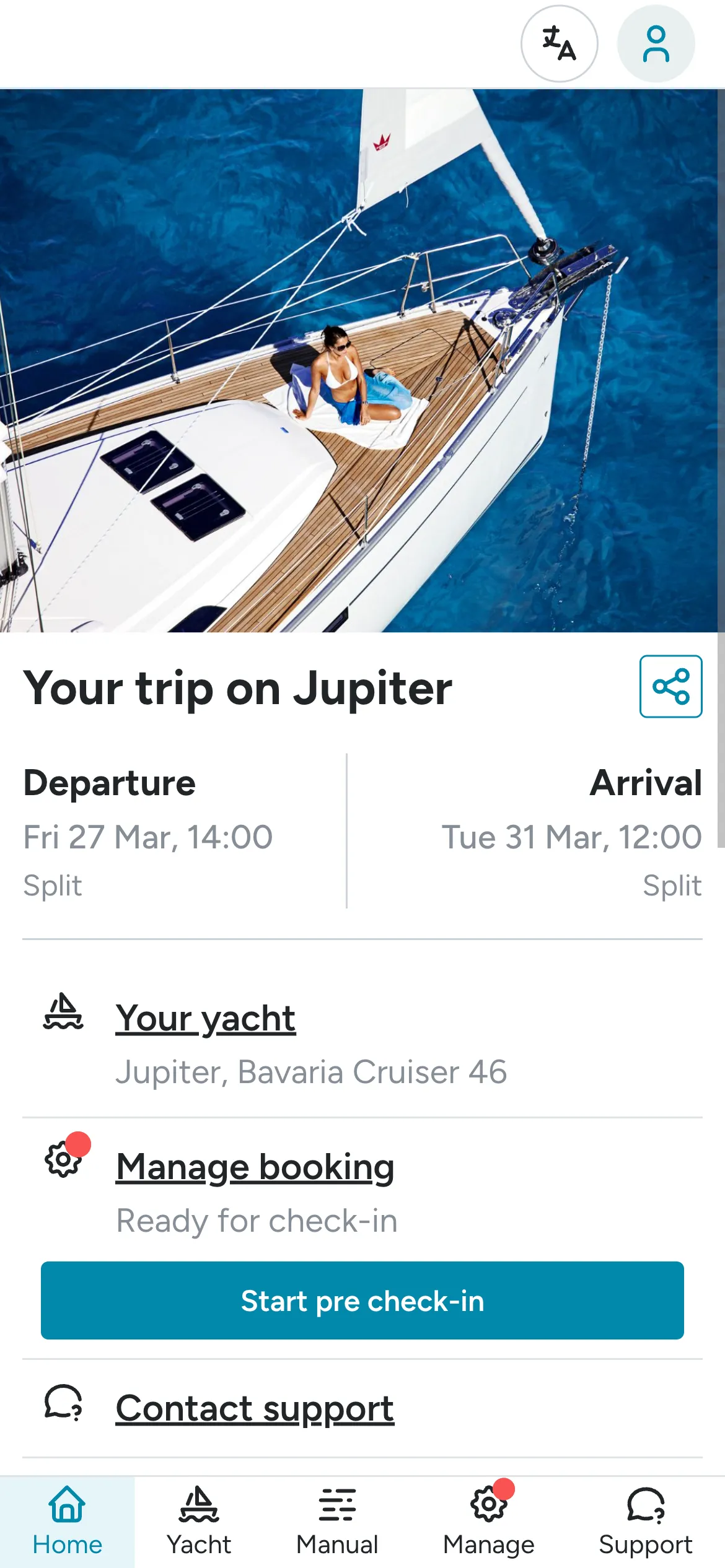Screen dimensions: 725x1568
Task: Share your trip on Jupiter
Action: [670, 686]
